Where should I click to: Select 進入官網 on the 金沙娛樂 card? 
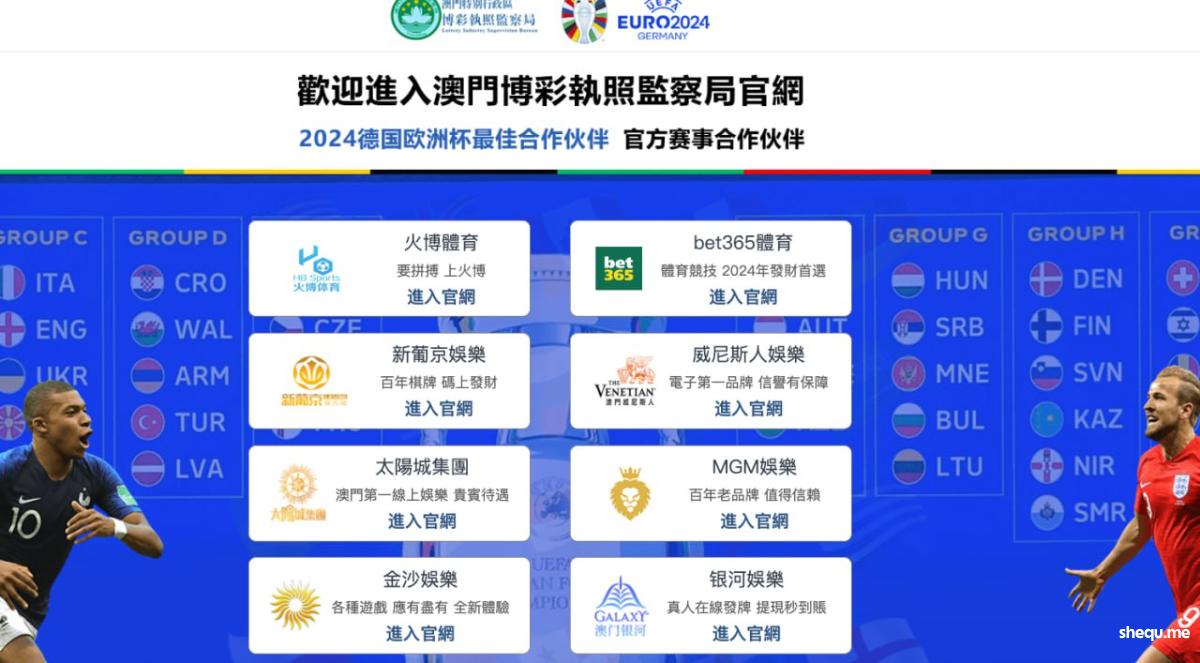pyautogui.click(x=420, y=633)
